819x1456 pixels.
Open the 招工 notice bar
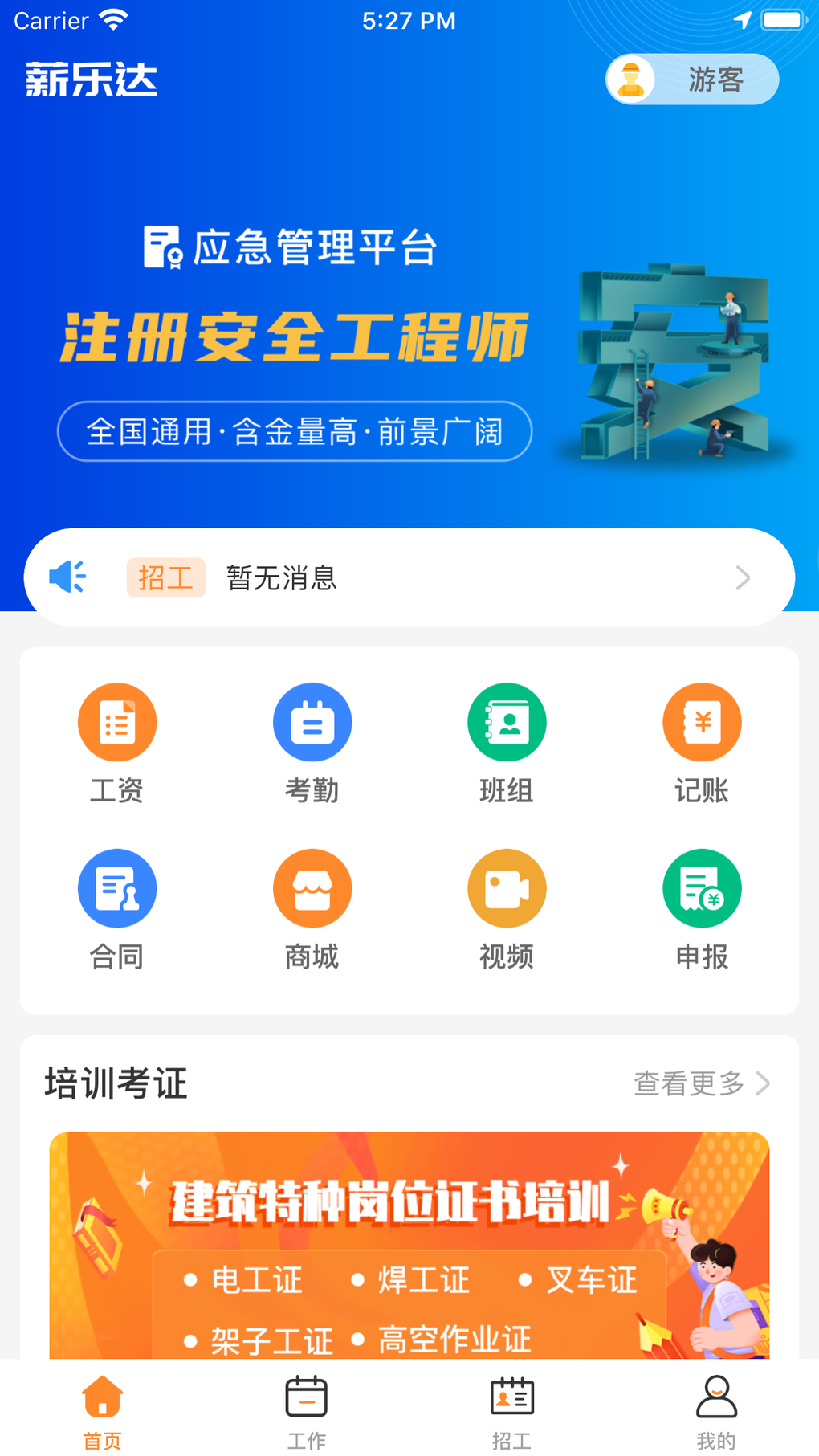pyautogui.click(x=409, y=577)
